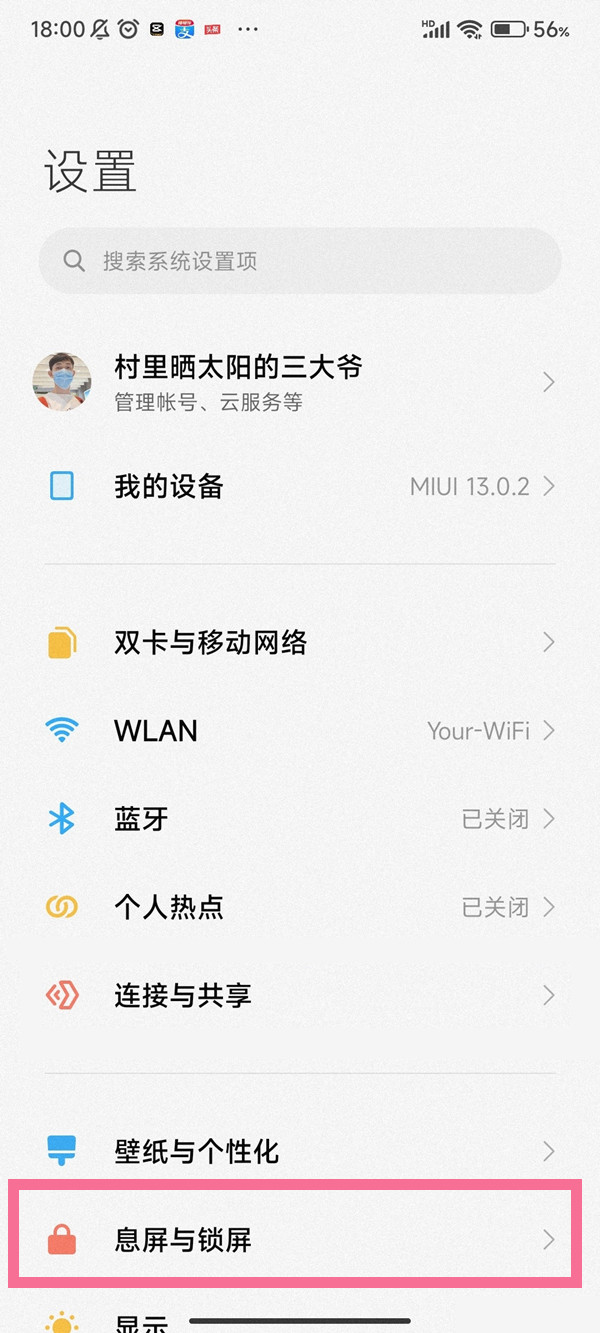The image size is (600, 1333).
Task: Enter 壁纸与个性化 settings
Action: coord(300,1151)
